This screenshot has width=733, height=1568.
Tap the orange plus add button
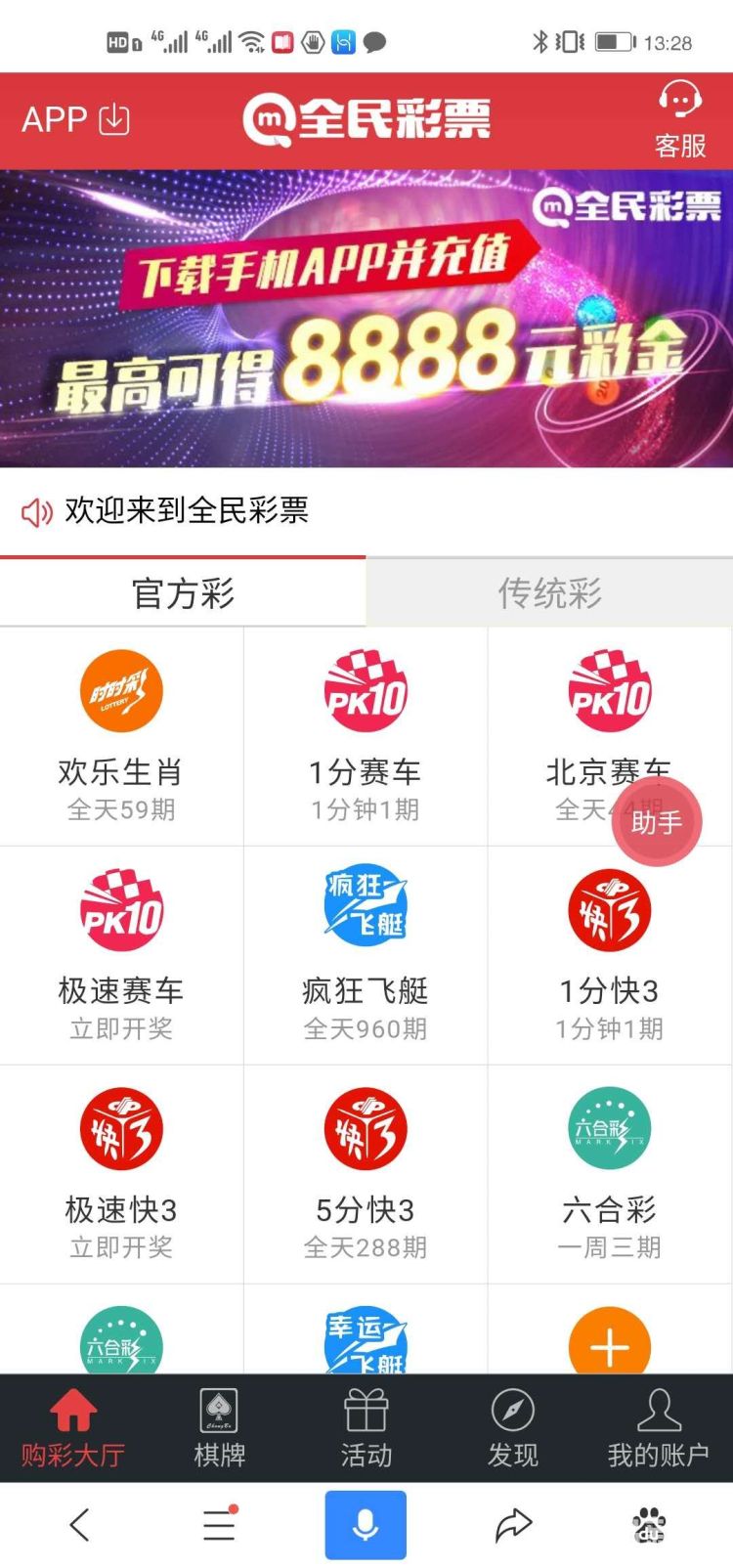(x=609, y=1345)
